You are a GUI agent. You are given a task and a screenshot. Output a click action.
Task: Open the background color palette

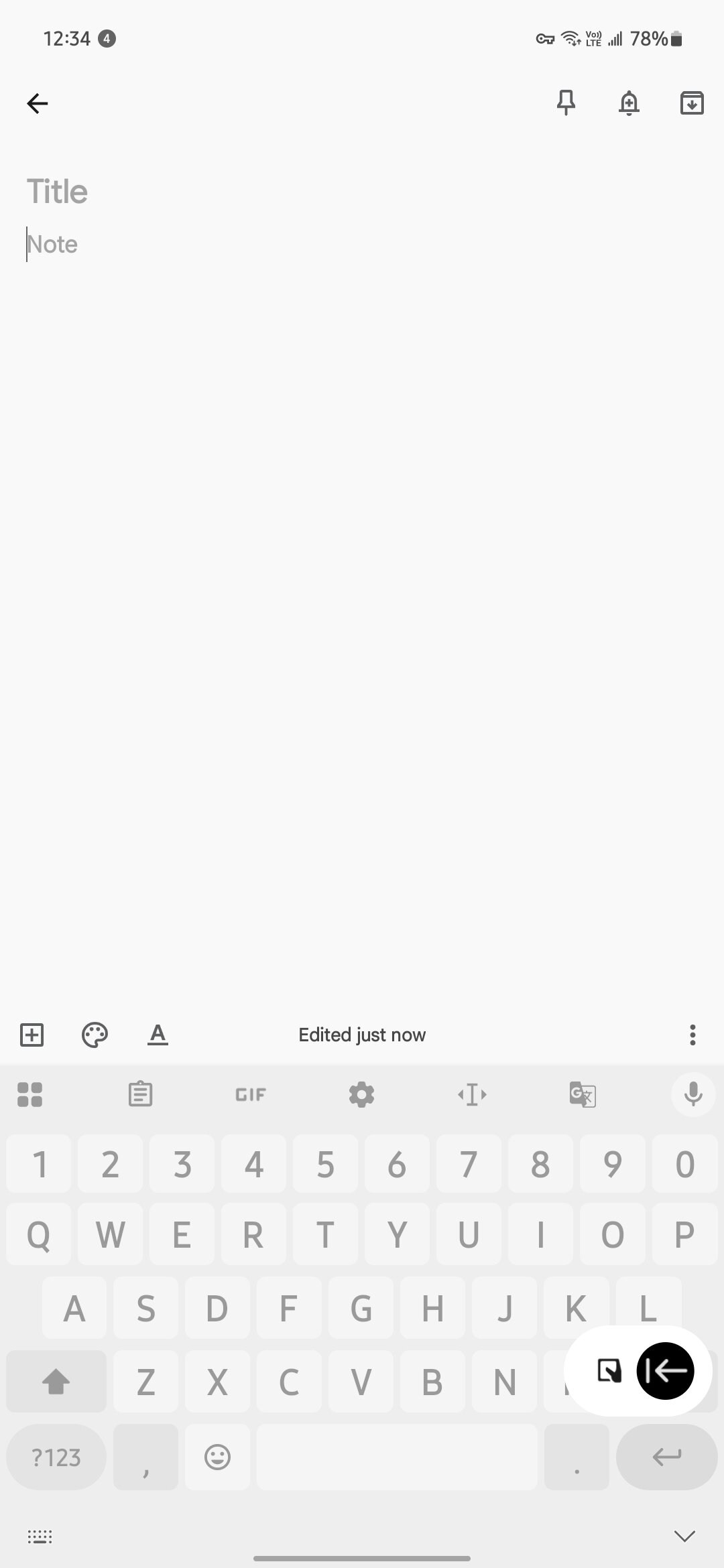coord(95,1035)
